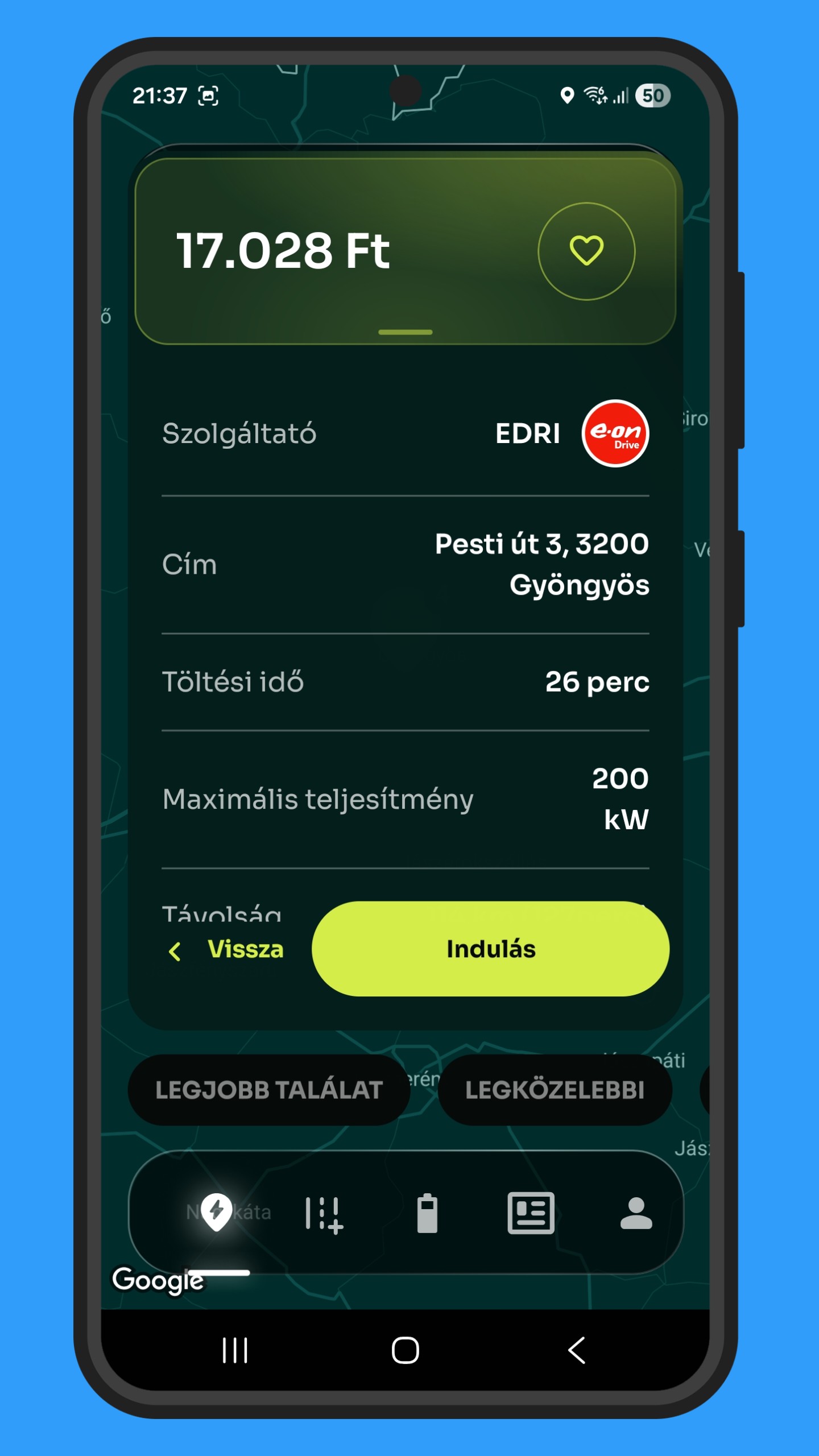Open the news feed tab
The width and height of the screenshot is (819, 1456).
[x=531, y=1214]
